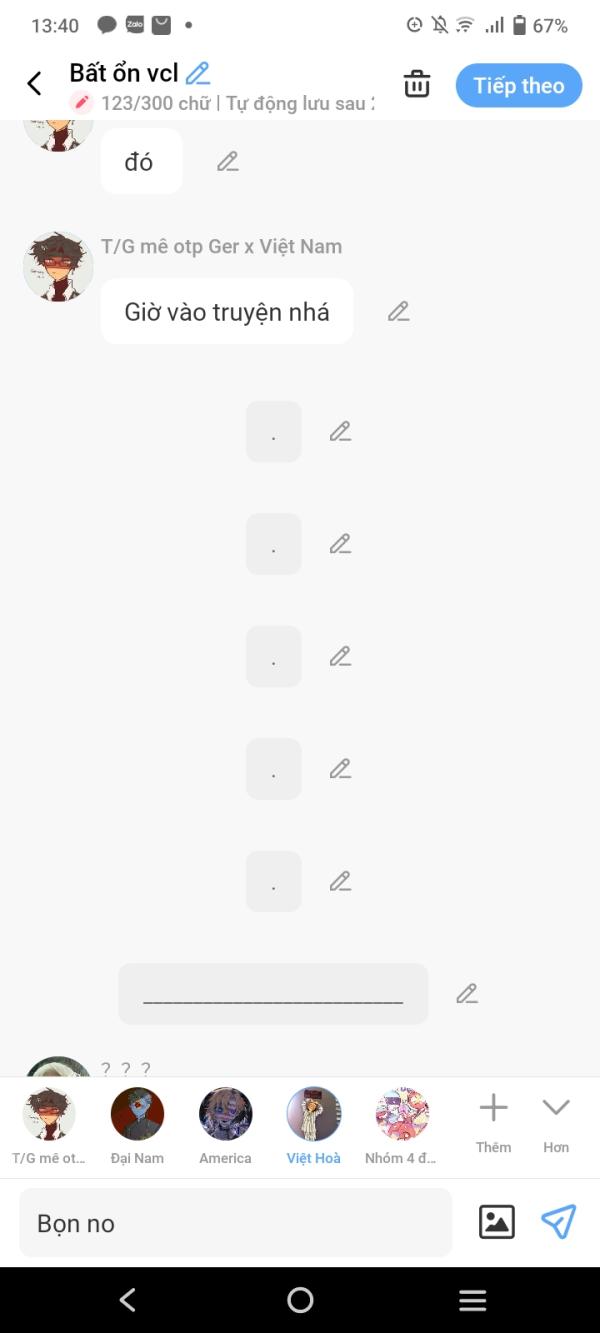Send the typed message
600x1333 pixels.
558,1222
